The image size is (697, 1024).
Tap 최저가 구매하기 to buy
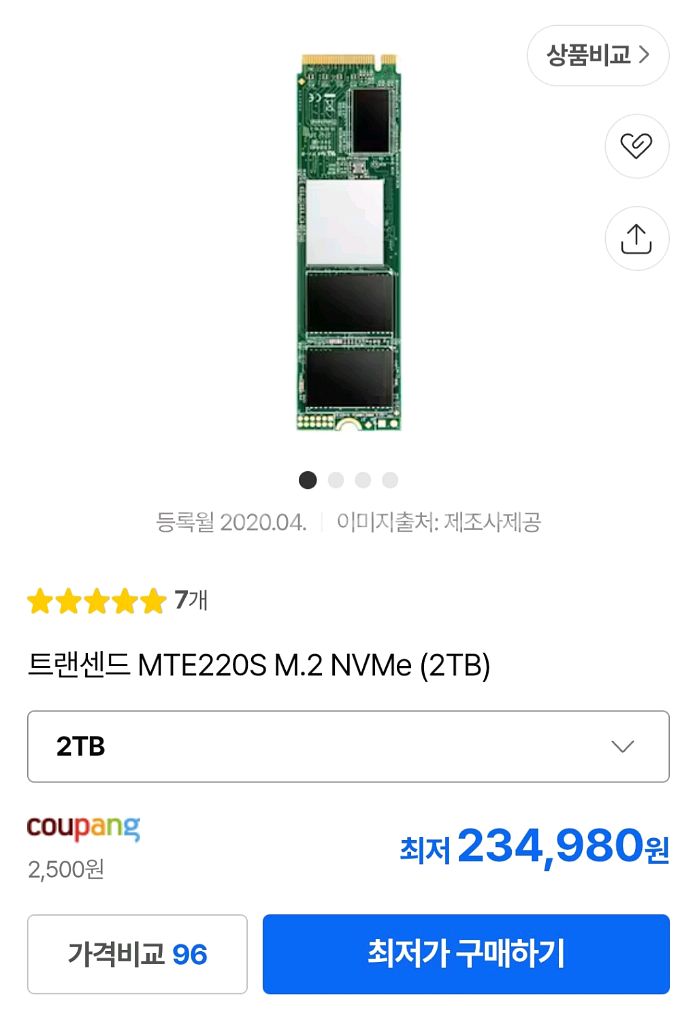coord(466,954)
